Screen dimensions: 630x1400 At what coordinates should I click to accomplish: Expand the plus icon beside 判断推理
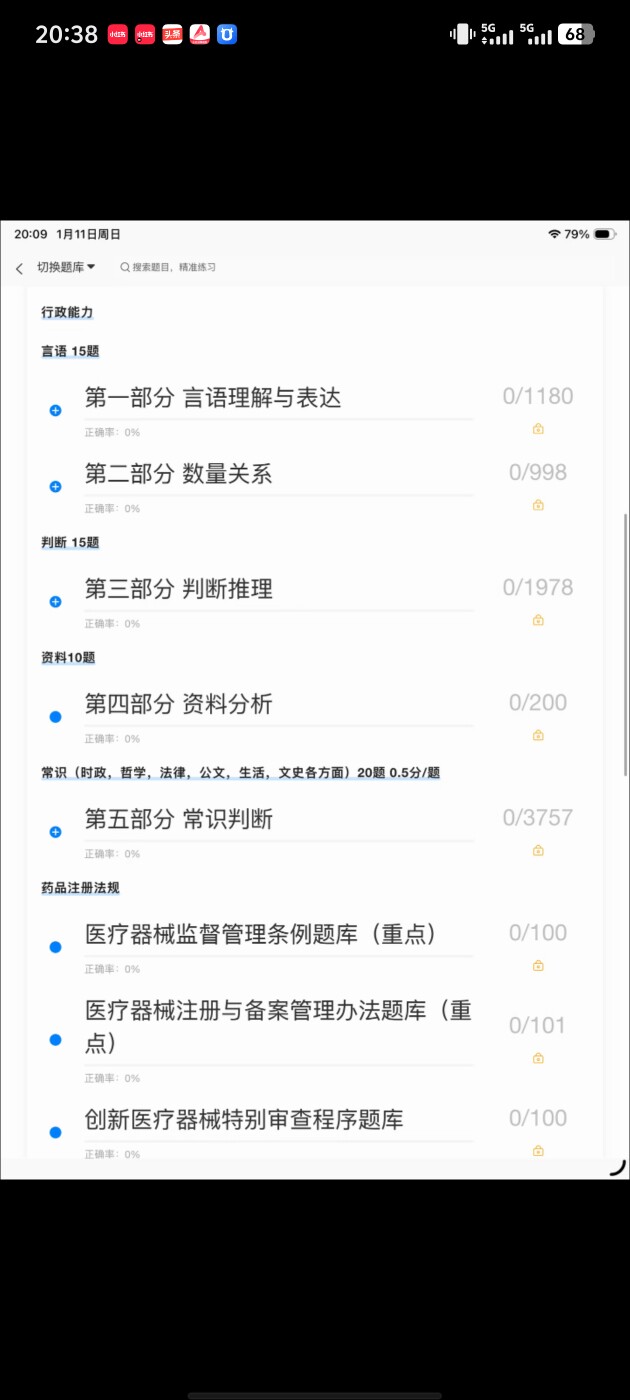(56, 602)
